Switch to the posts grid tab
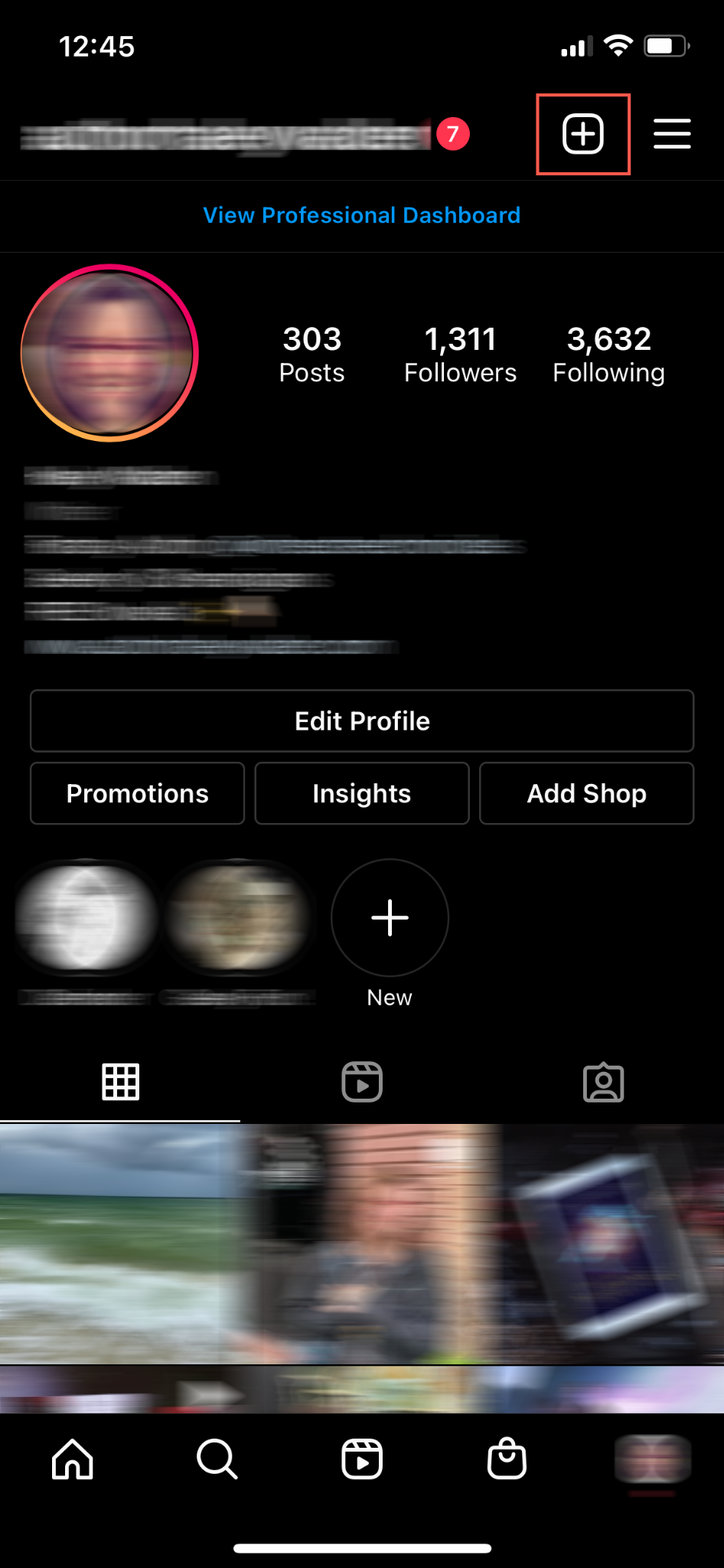Viewport: 724px width, 1568px height. [x=121, y=1082]
